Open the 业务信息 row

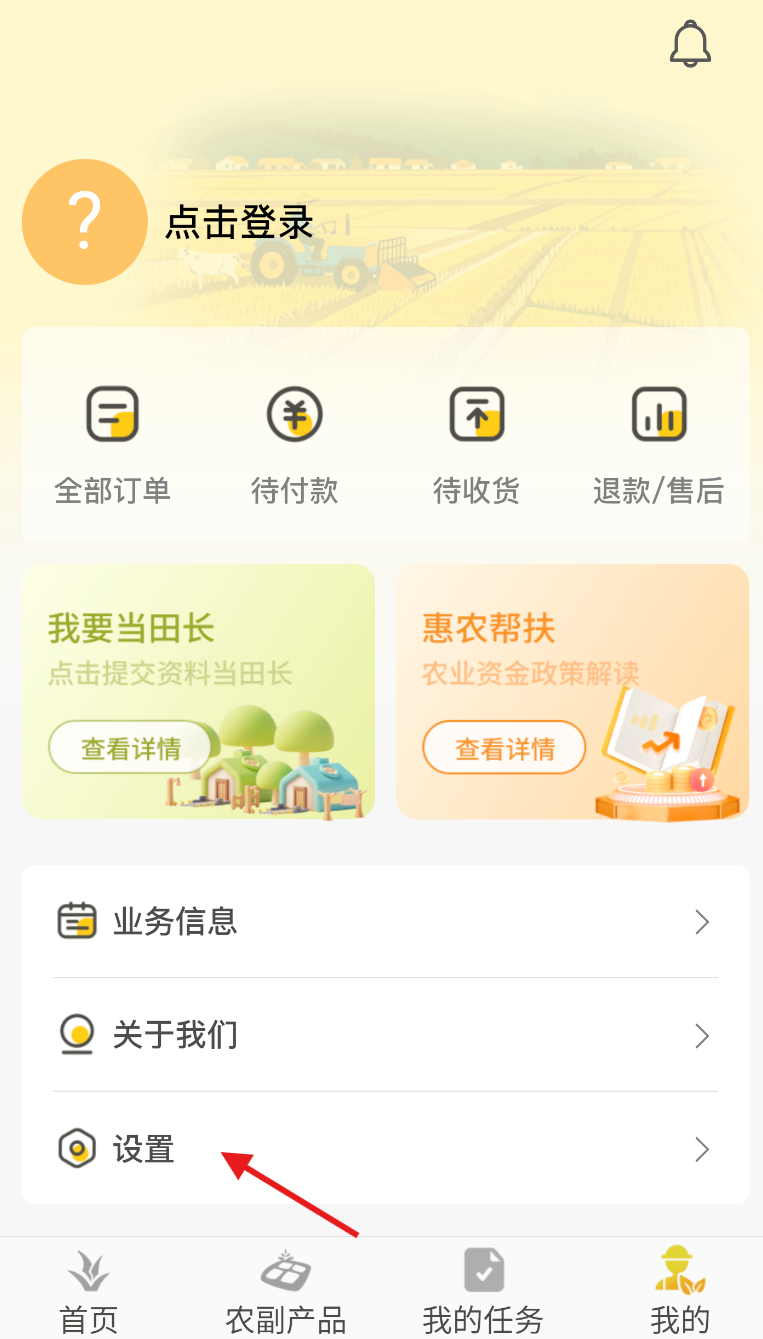385,921
